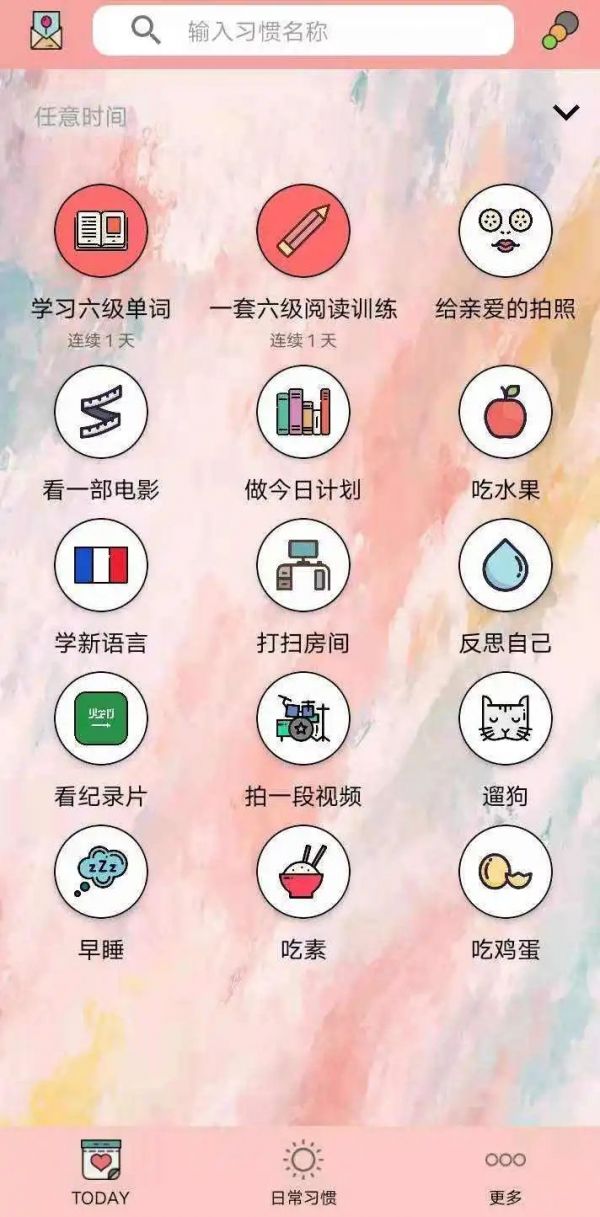Collapse the 任意时间 section with the chevron

[566, 112]
